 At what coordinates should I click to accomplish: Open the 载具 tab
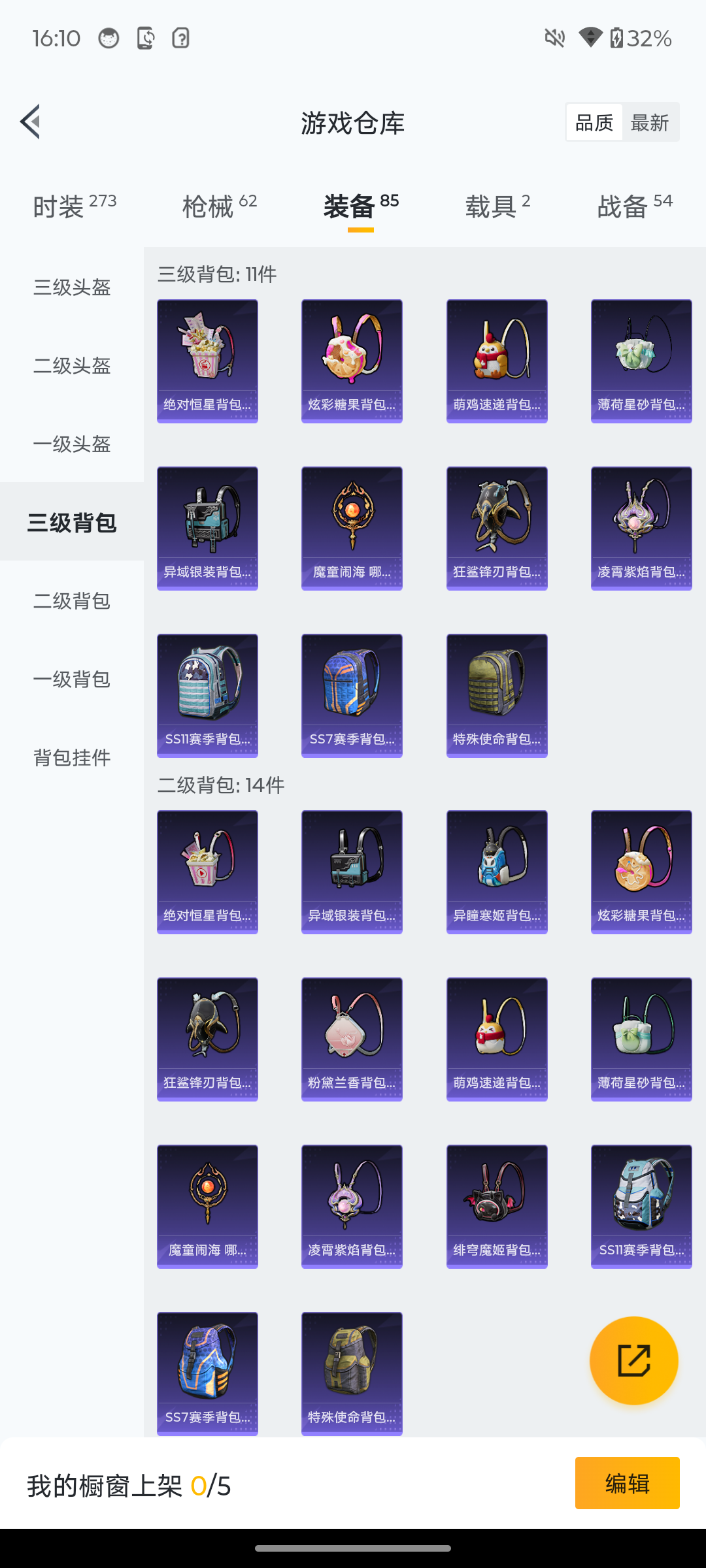point(497,206)
